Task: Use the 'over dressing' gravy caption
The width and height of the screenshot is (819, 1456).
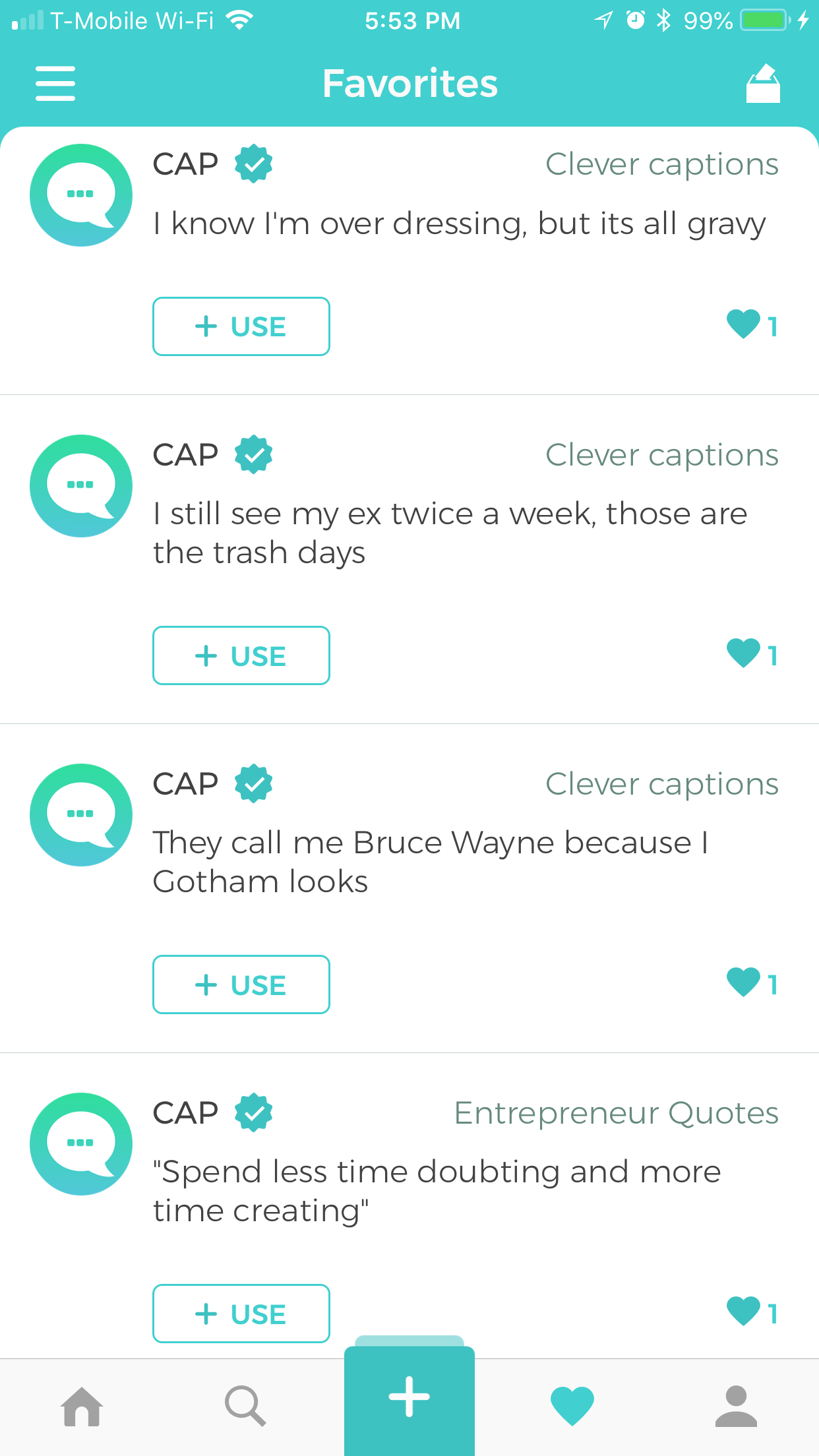Action: [241, 326]
